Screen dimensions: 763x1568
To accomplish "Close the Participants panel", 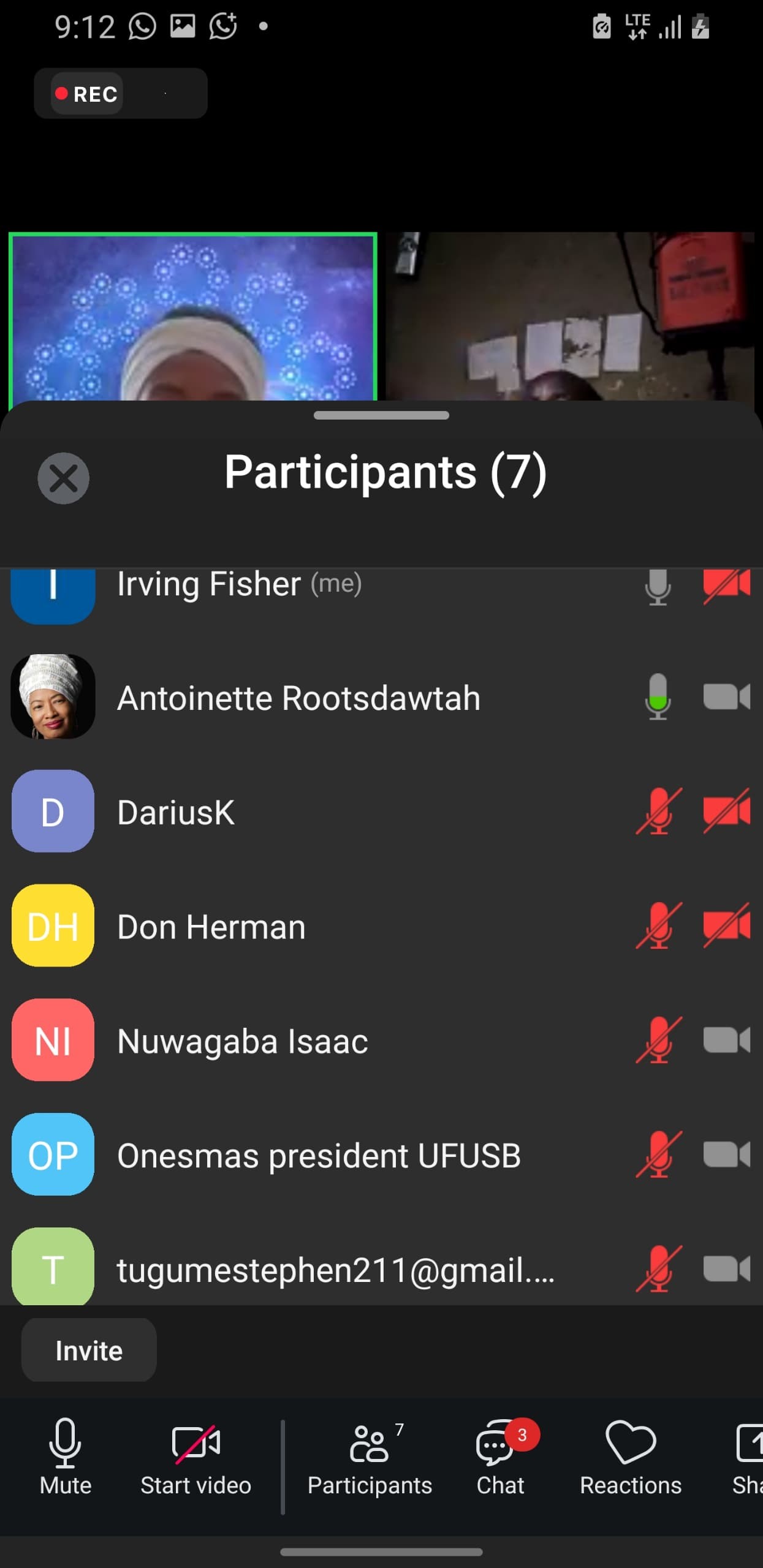I will click(63, 478).
